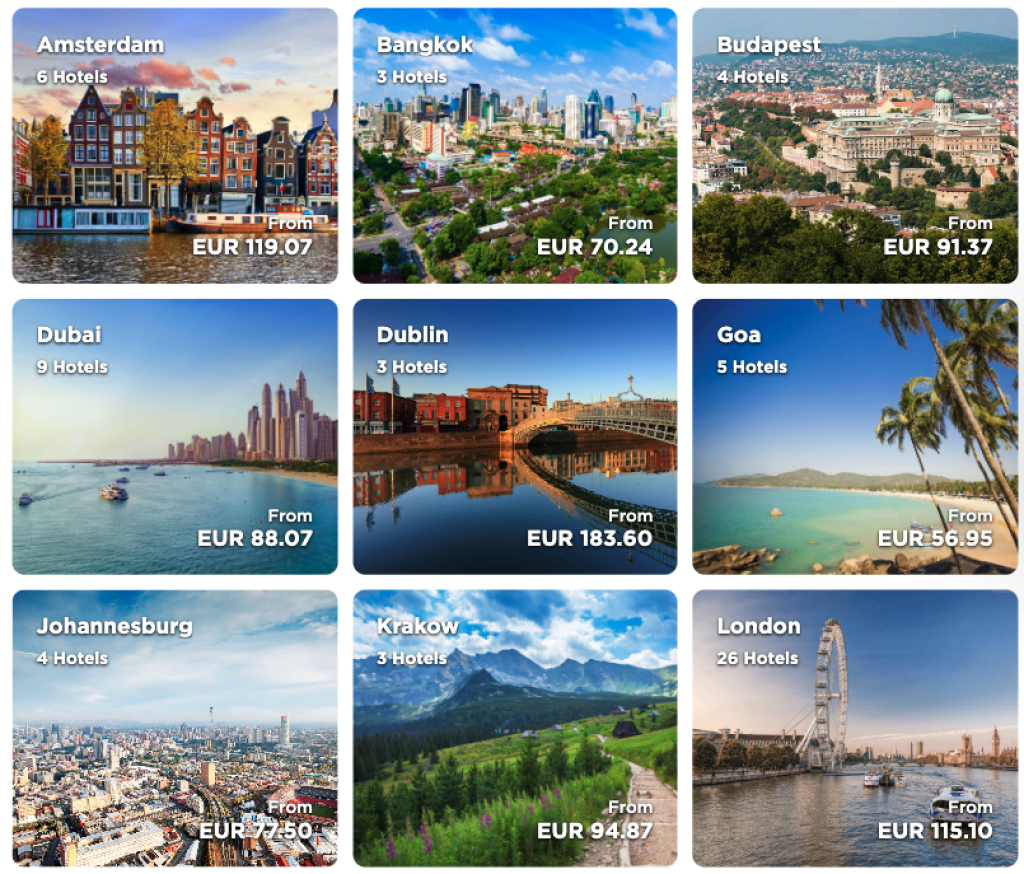
Task: Open the Amsterdam hotels card
Action: [x=175, y=146]
